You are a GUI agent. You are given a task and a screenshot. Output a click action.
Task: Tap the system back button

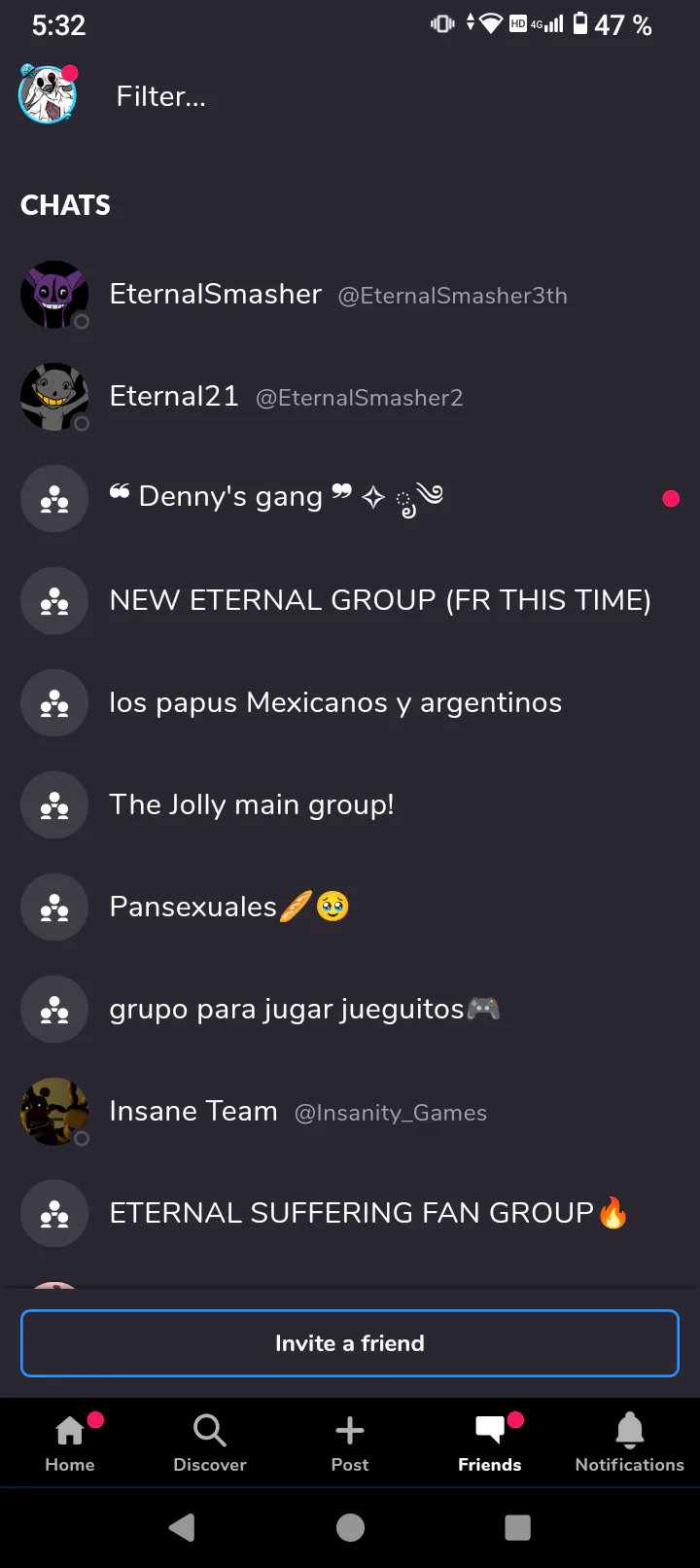(182, 1527)
